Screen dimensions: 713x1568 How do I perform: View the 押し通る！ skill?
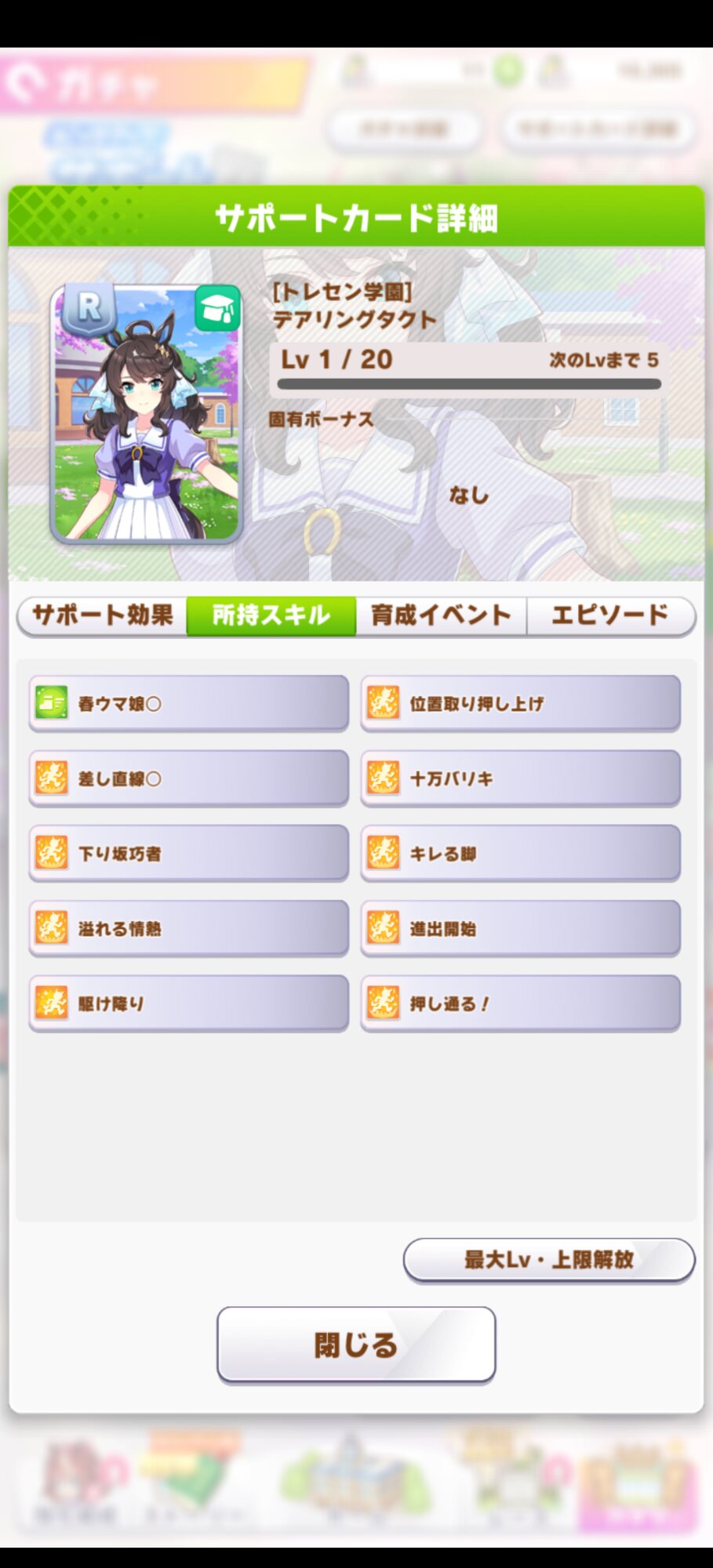pyautogui.click(x=520, y=1003)
